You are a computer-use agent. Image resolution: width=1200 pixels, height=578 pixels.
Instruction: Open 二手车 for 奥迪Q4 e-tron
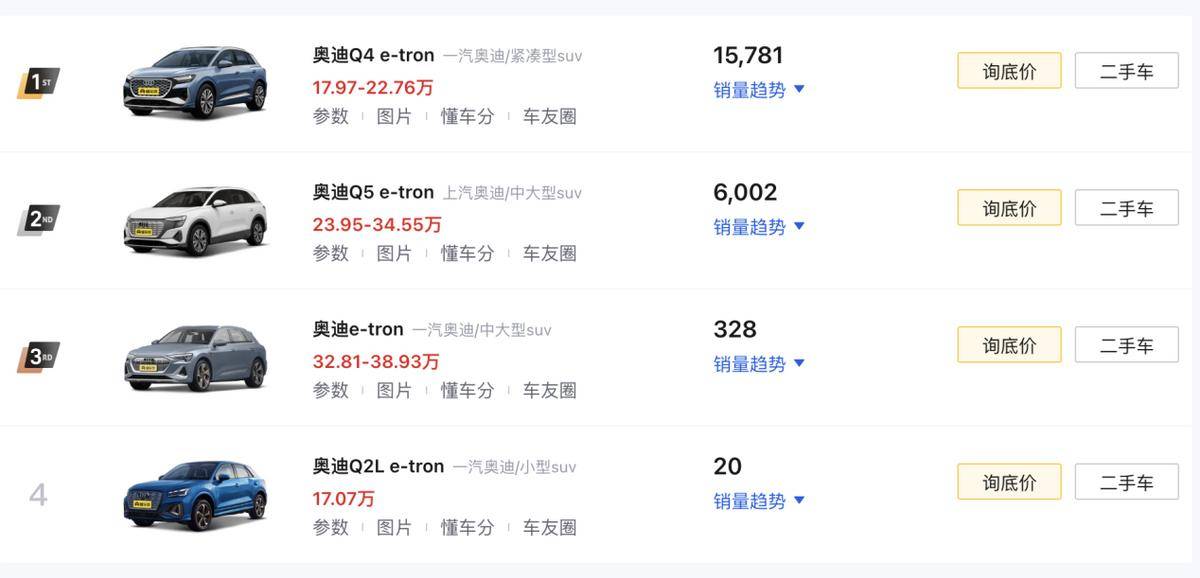click(1126, 71)
